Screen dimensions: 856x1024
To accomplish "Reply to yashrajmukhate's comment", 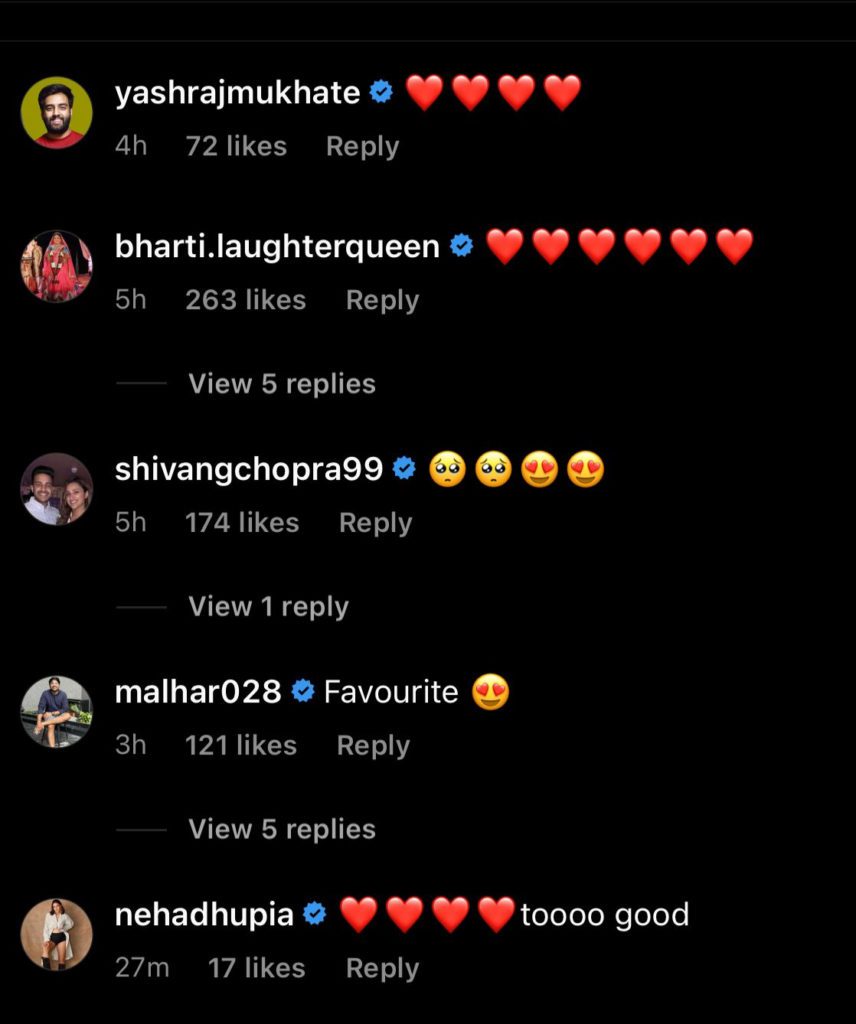I will point(362,146).
